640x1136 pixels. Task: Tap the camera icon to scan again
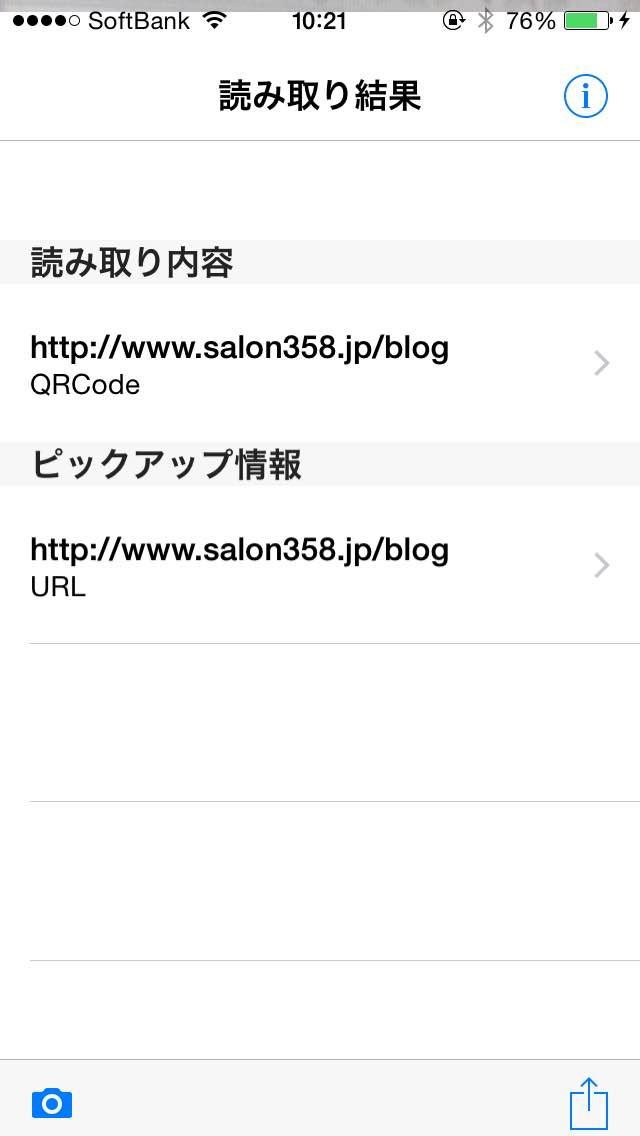pyautogui.click(x=52, y=1103)
